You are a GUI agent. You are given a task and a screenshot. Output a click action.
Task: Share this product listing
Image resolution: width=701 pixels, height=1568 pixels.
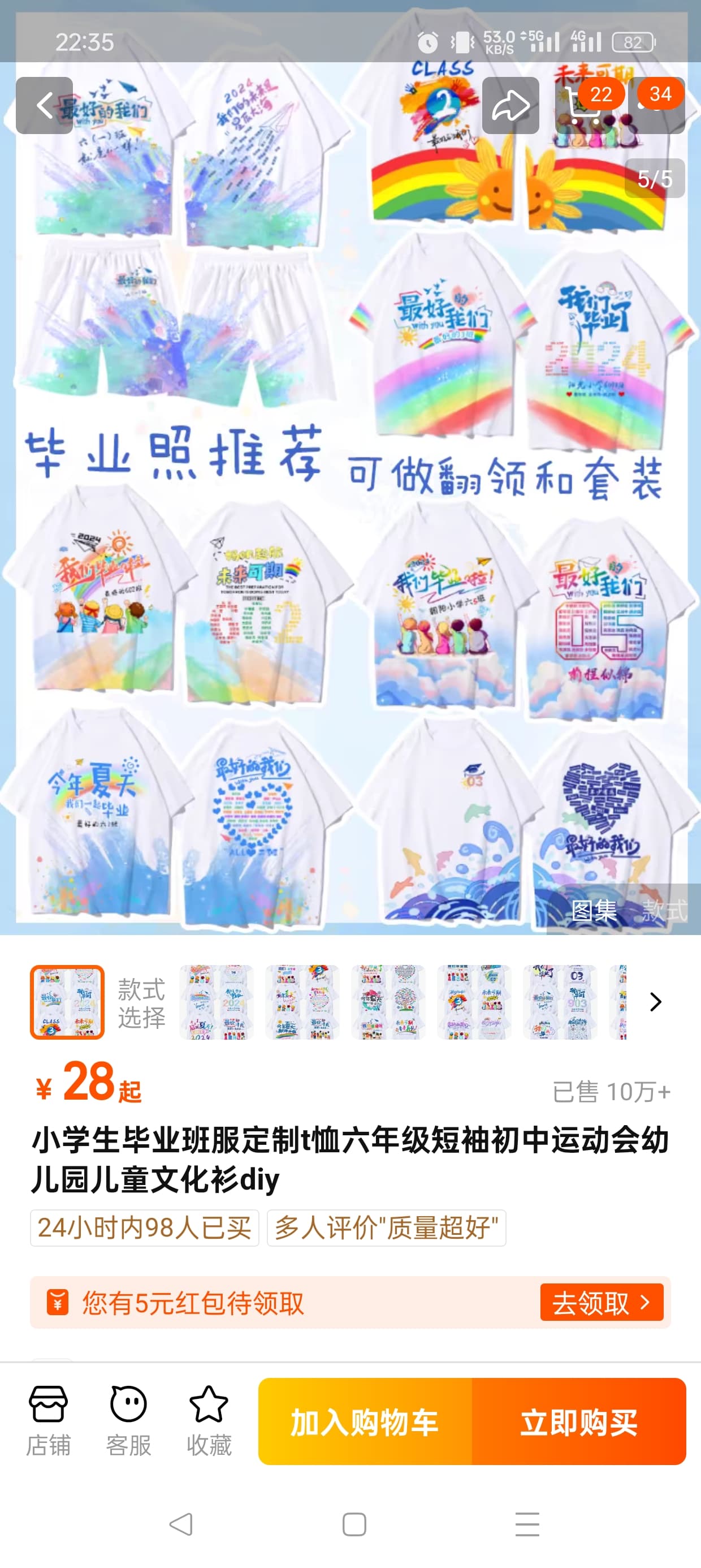[x=510, y=105]
